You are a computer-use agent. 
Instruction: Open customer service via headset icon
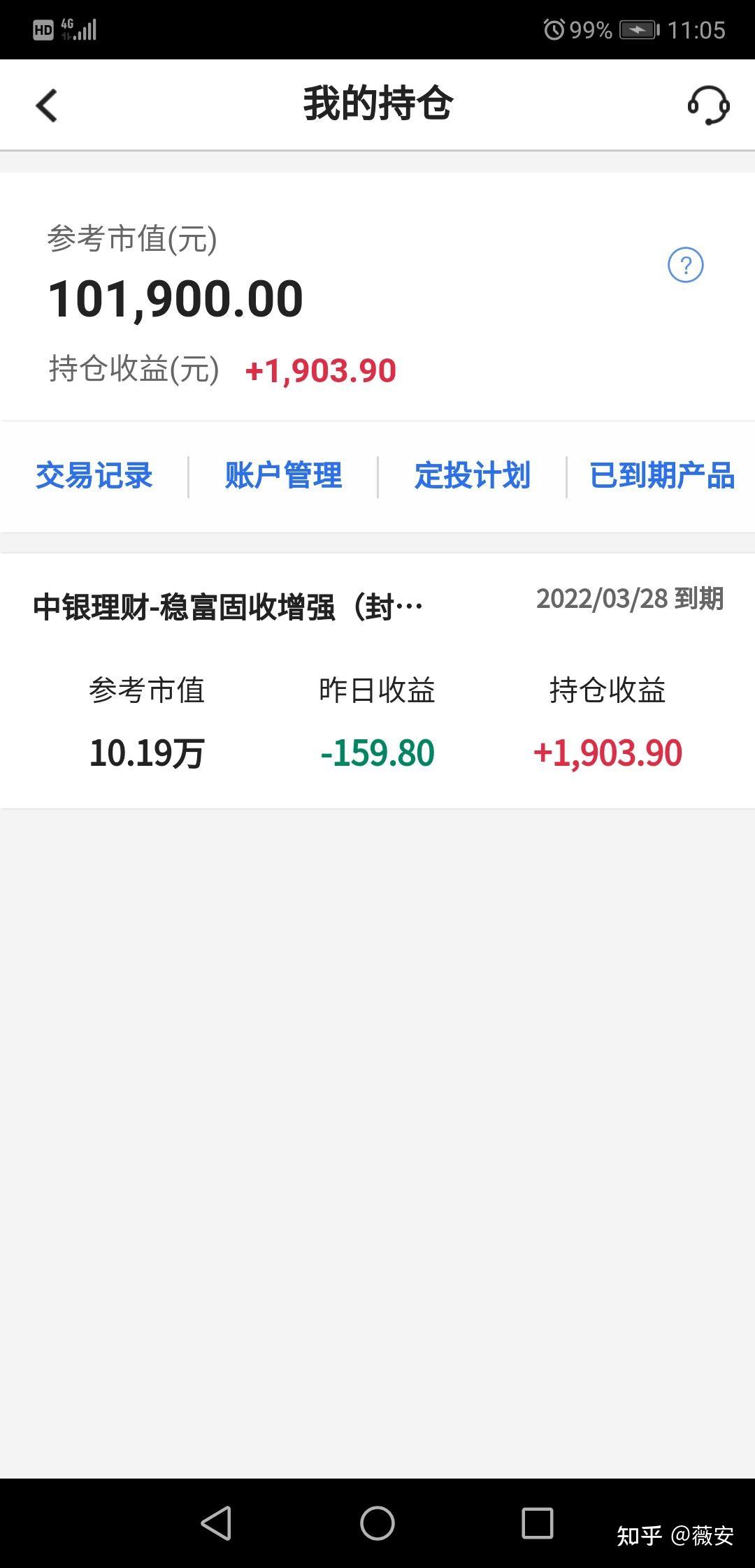(x=708, y=106)
